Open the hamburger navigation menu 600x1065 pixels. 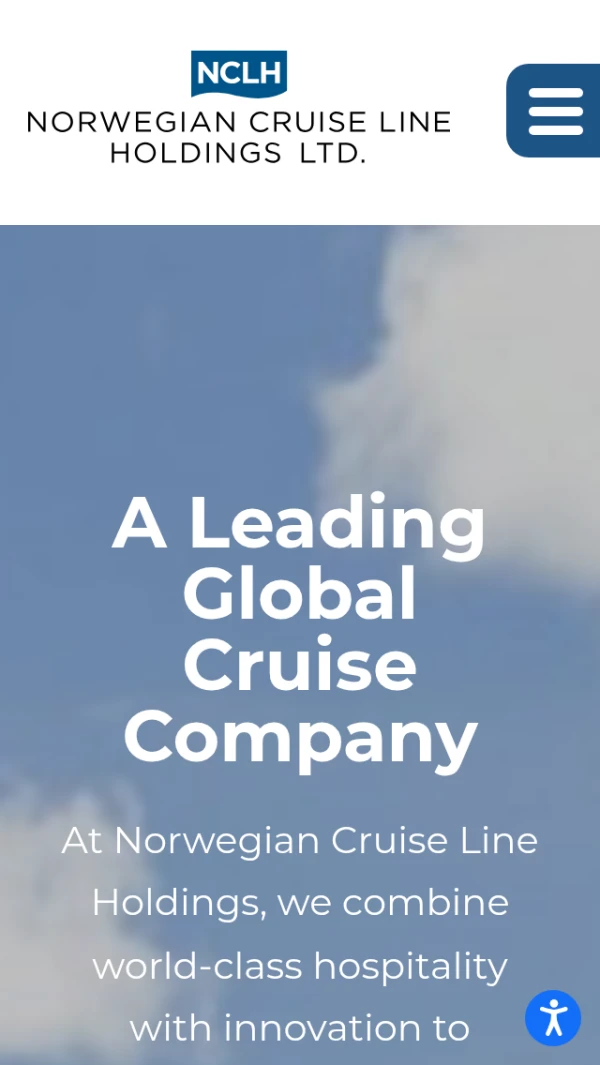pos(555,111)
